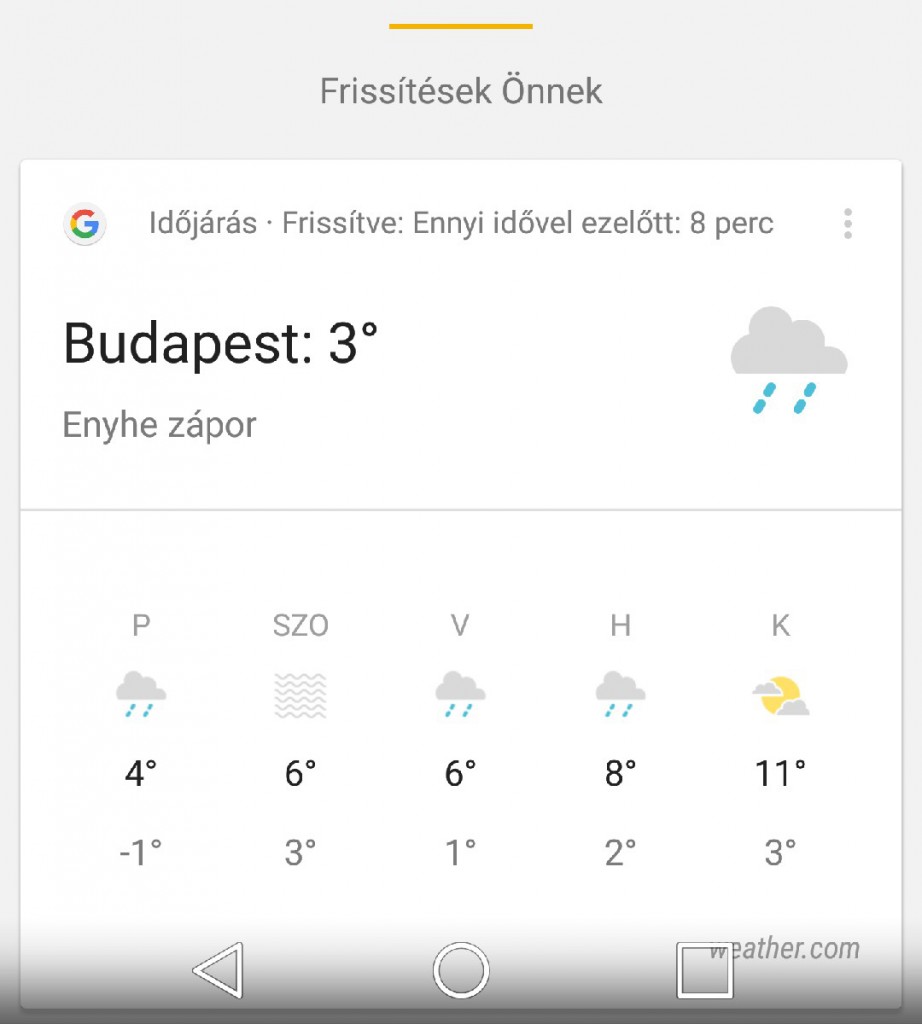Go to the home screen
922x1024 pixels.
coord(461,970)
